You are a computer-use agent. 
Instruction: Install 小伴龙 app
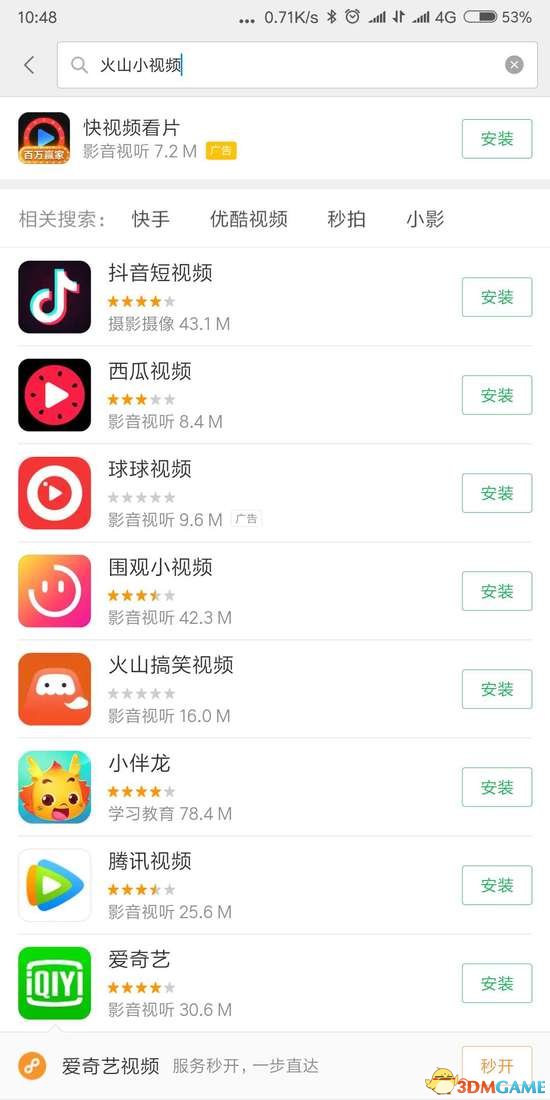click(x=497, y=787)
